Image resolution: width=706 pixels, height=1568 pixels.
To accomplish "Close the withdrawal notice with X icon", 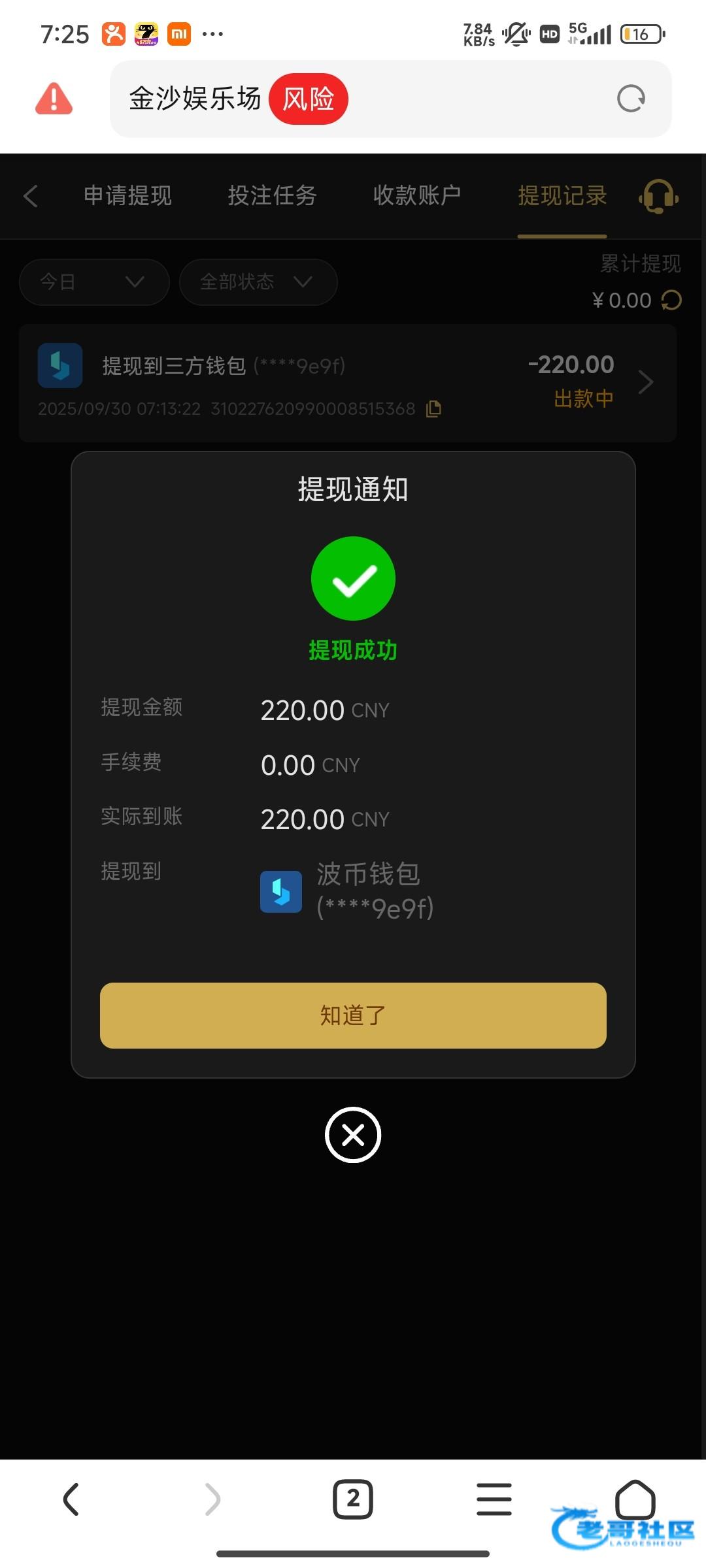I will coord(353,1135).
